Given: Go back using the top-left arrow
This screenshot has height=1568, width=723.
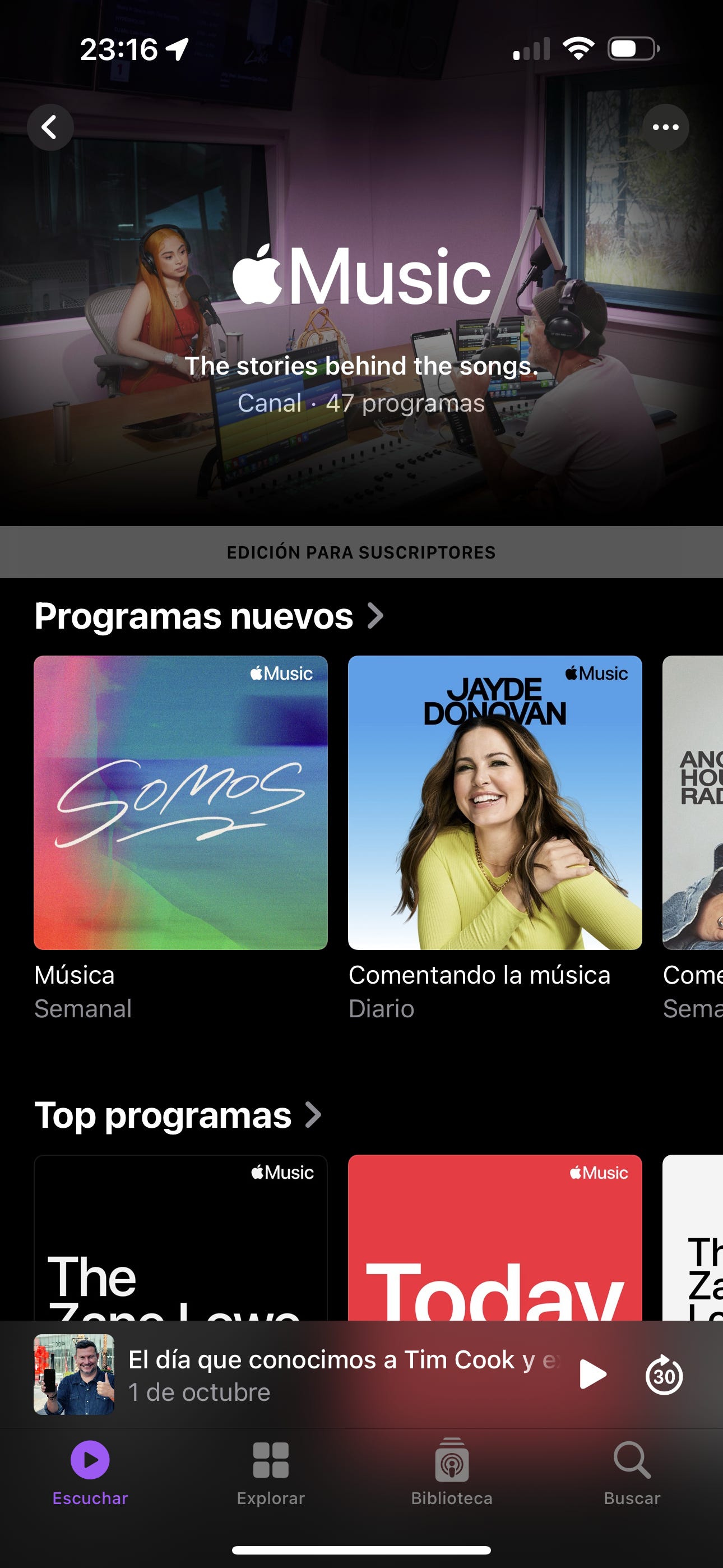Looking at the screenshot, I should pos(50,127).
